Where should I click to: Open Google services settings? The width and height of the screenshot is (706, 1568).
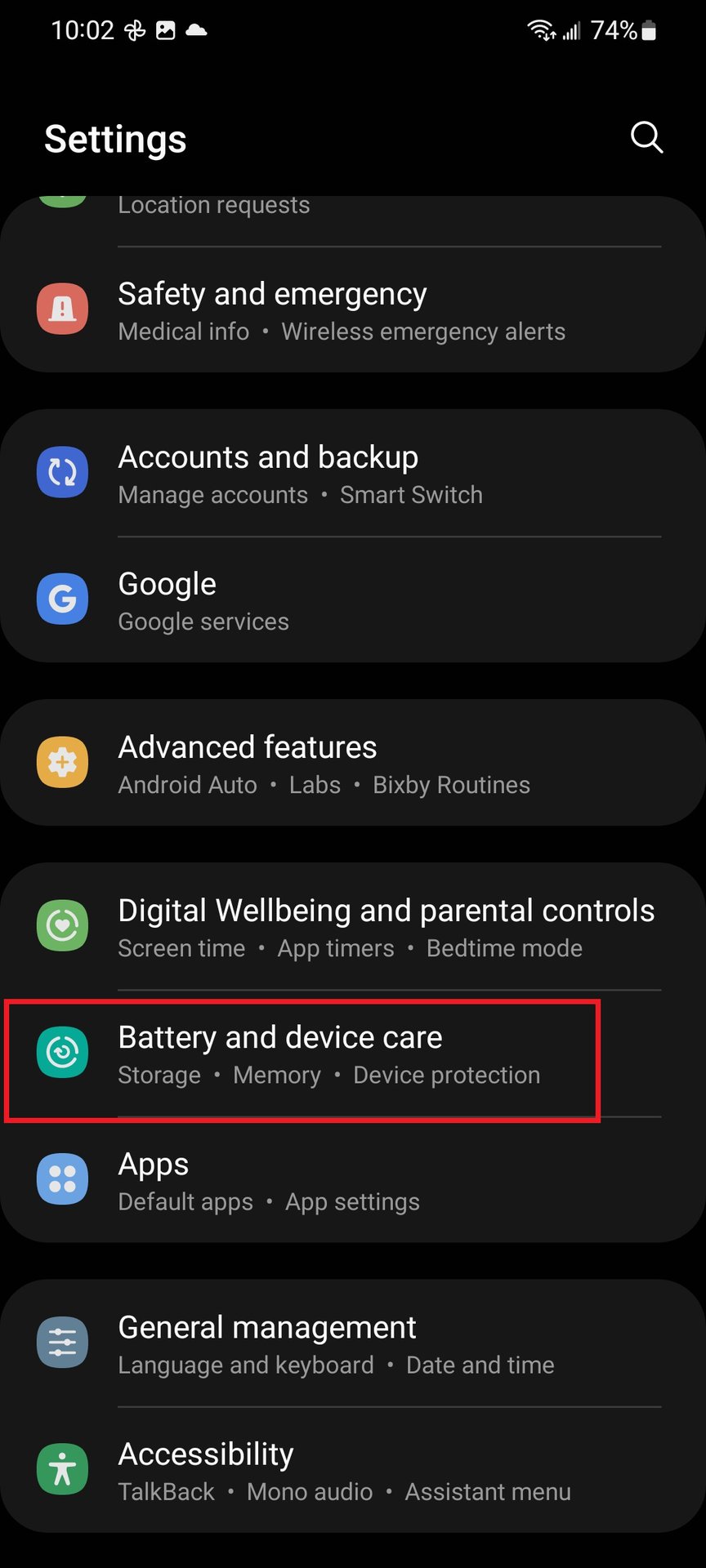353,599
